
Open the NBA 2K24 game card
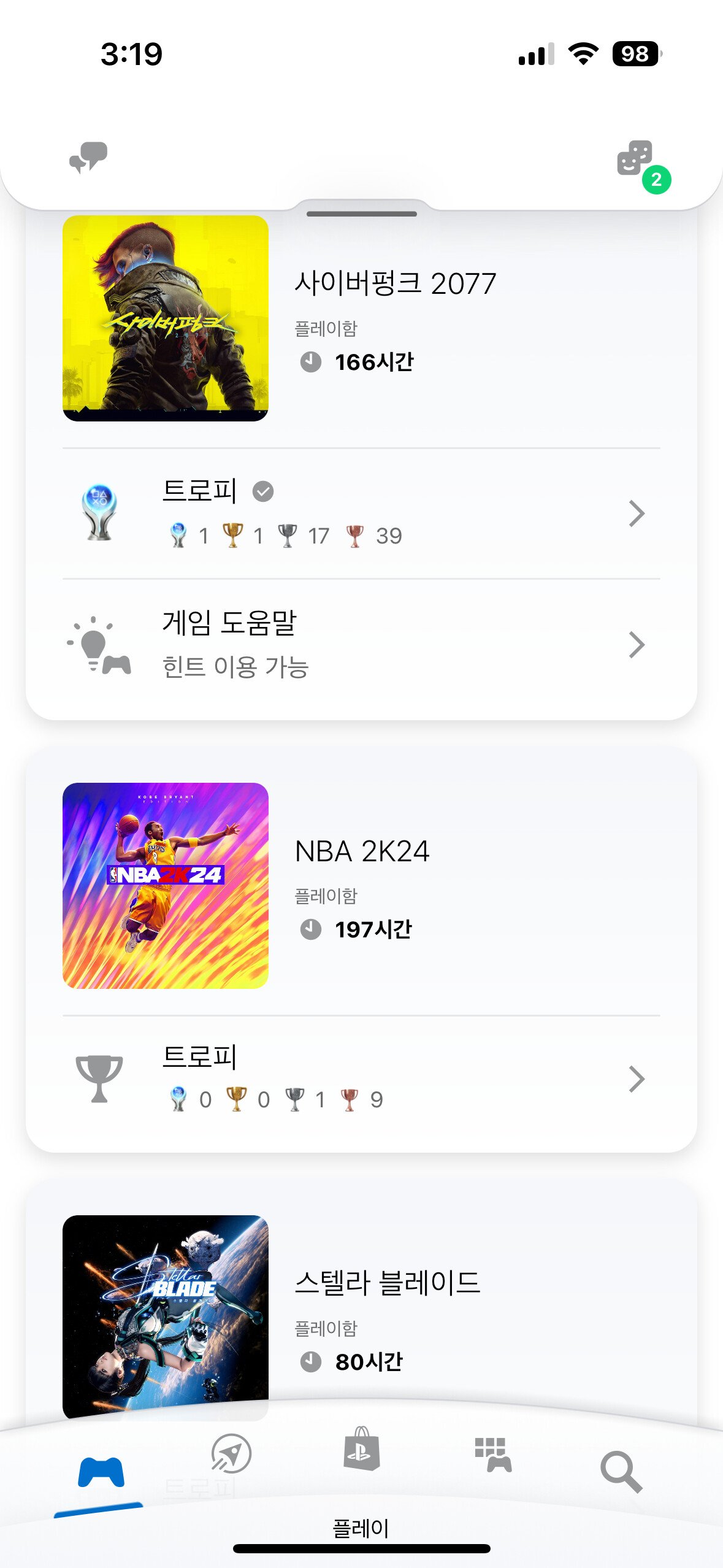[361, 885]
